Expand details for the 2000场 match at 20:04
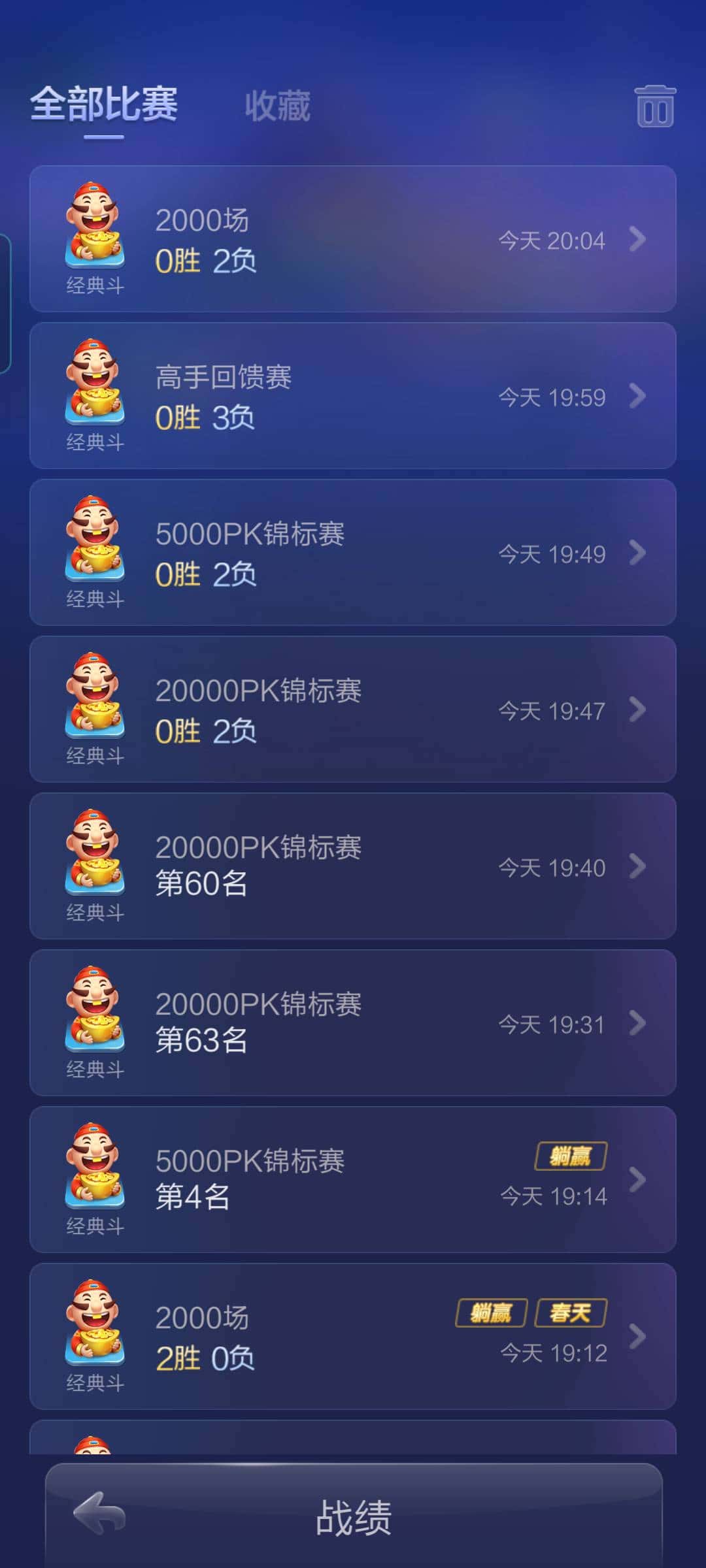The height and width of the screenshot is (1568, 706). pyautogui.click(x=636, y=240)
